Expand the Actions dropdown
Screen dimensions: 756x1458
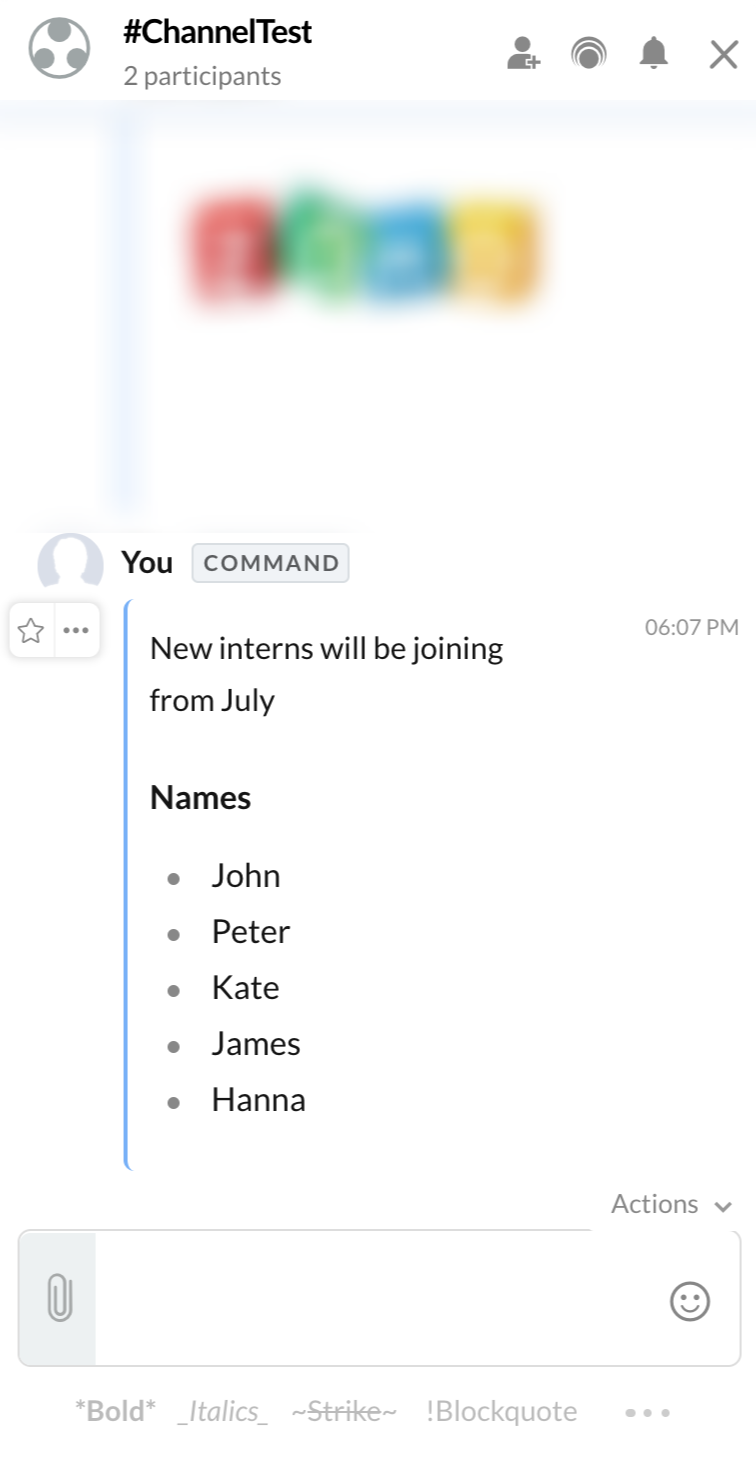pos(672,1204)
